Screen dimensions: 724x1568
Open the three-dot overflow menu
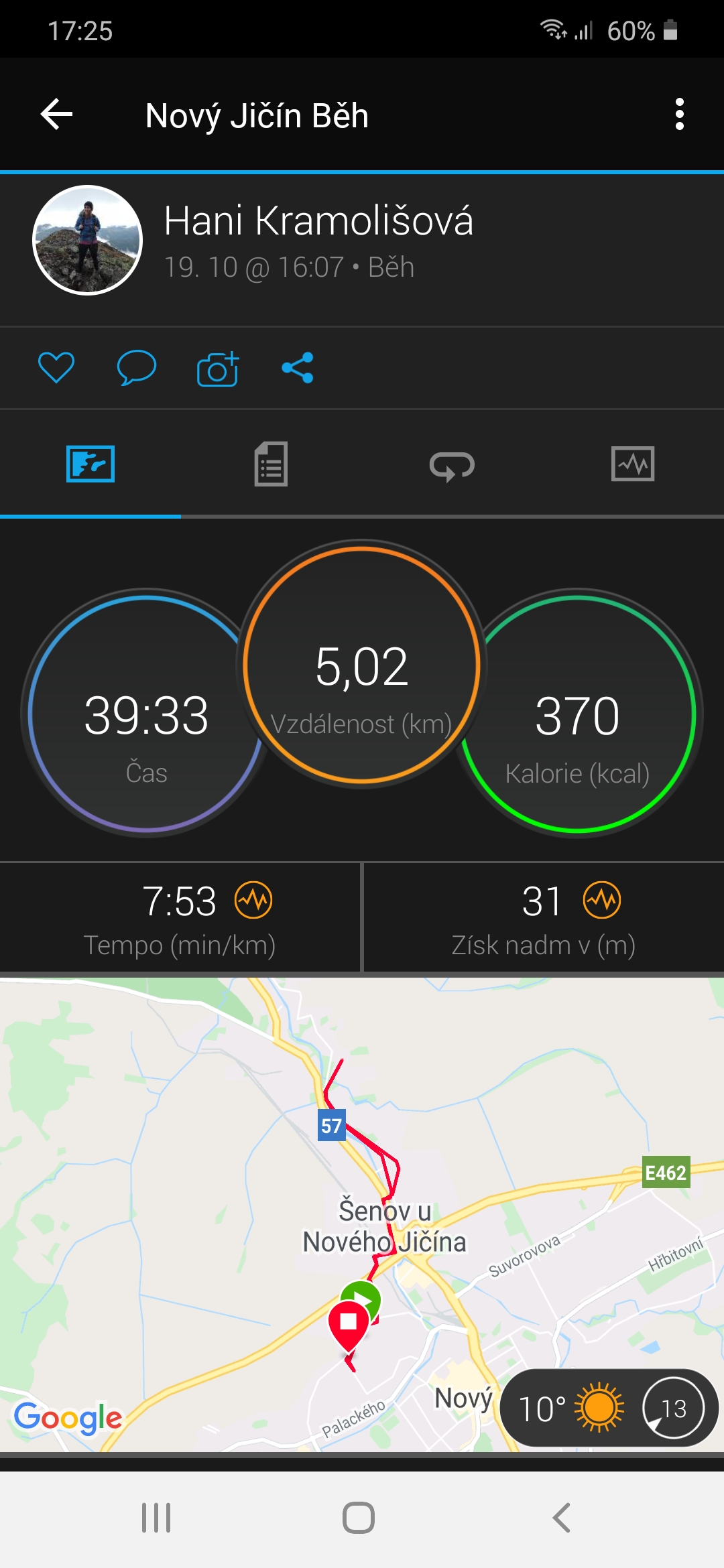(x=680, y=114)
